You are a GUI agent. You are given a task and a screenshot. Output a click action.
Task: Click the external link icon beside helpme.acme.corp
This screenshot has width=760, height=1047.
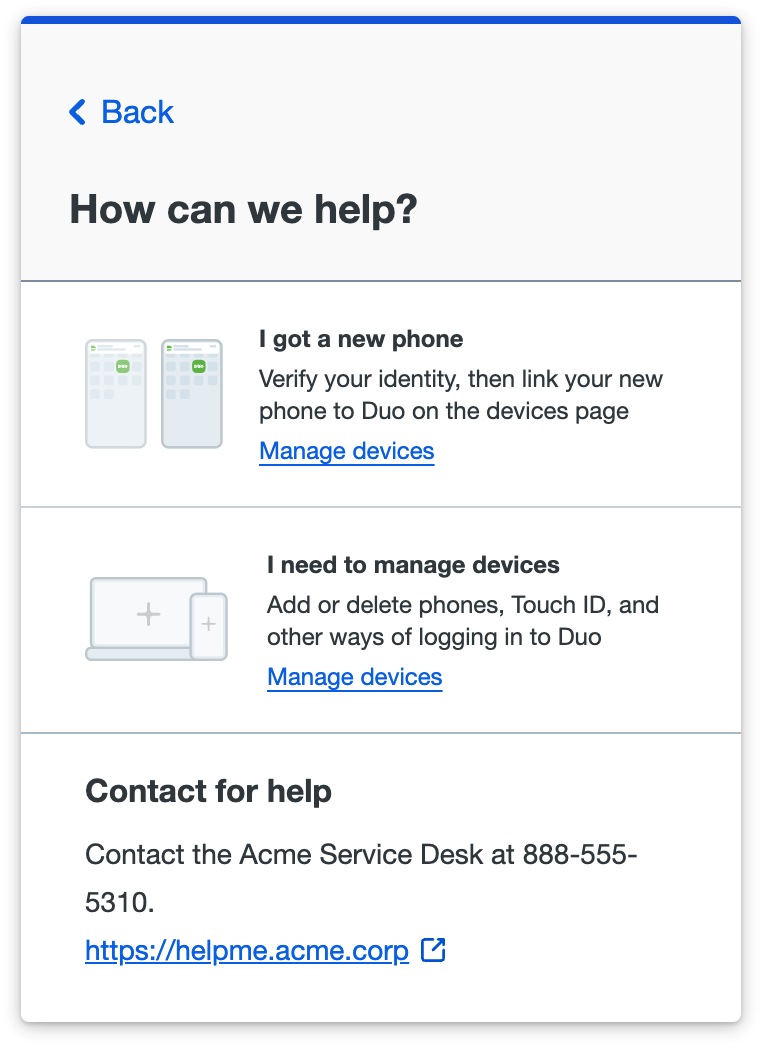[x=432, y=950]
